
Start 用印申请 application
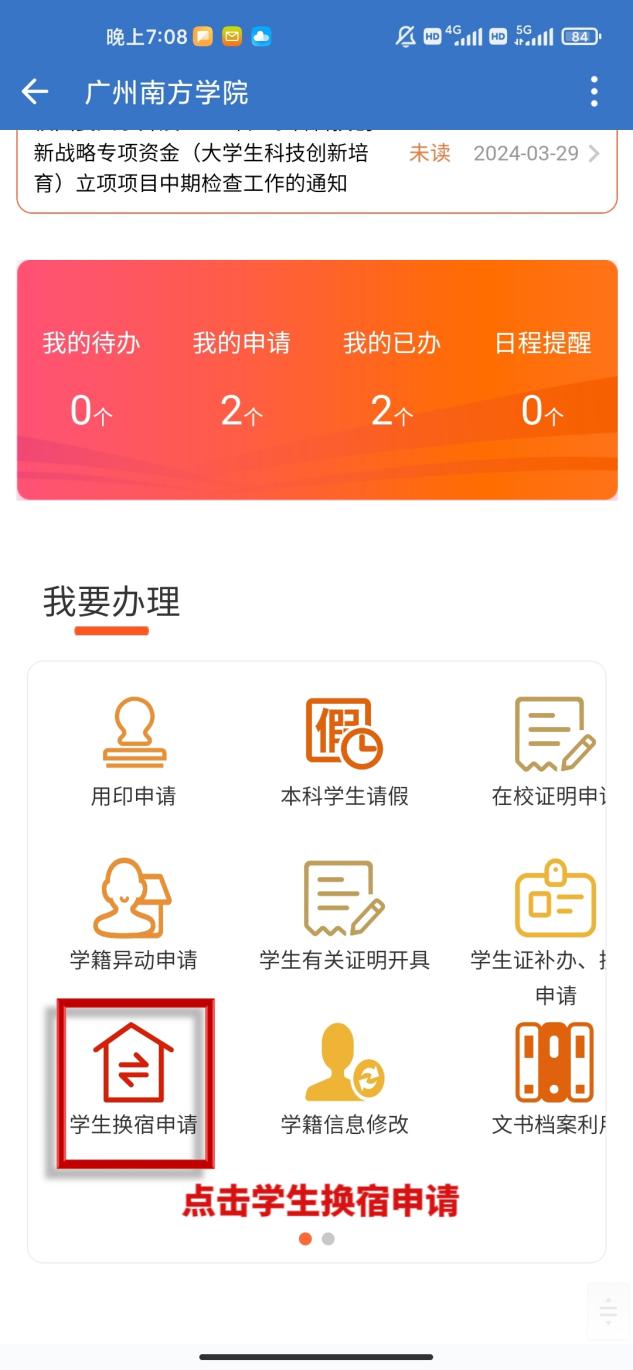(x=133, y=752)
